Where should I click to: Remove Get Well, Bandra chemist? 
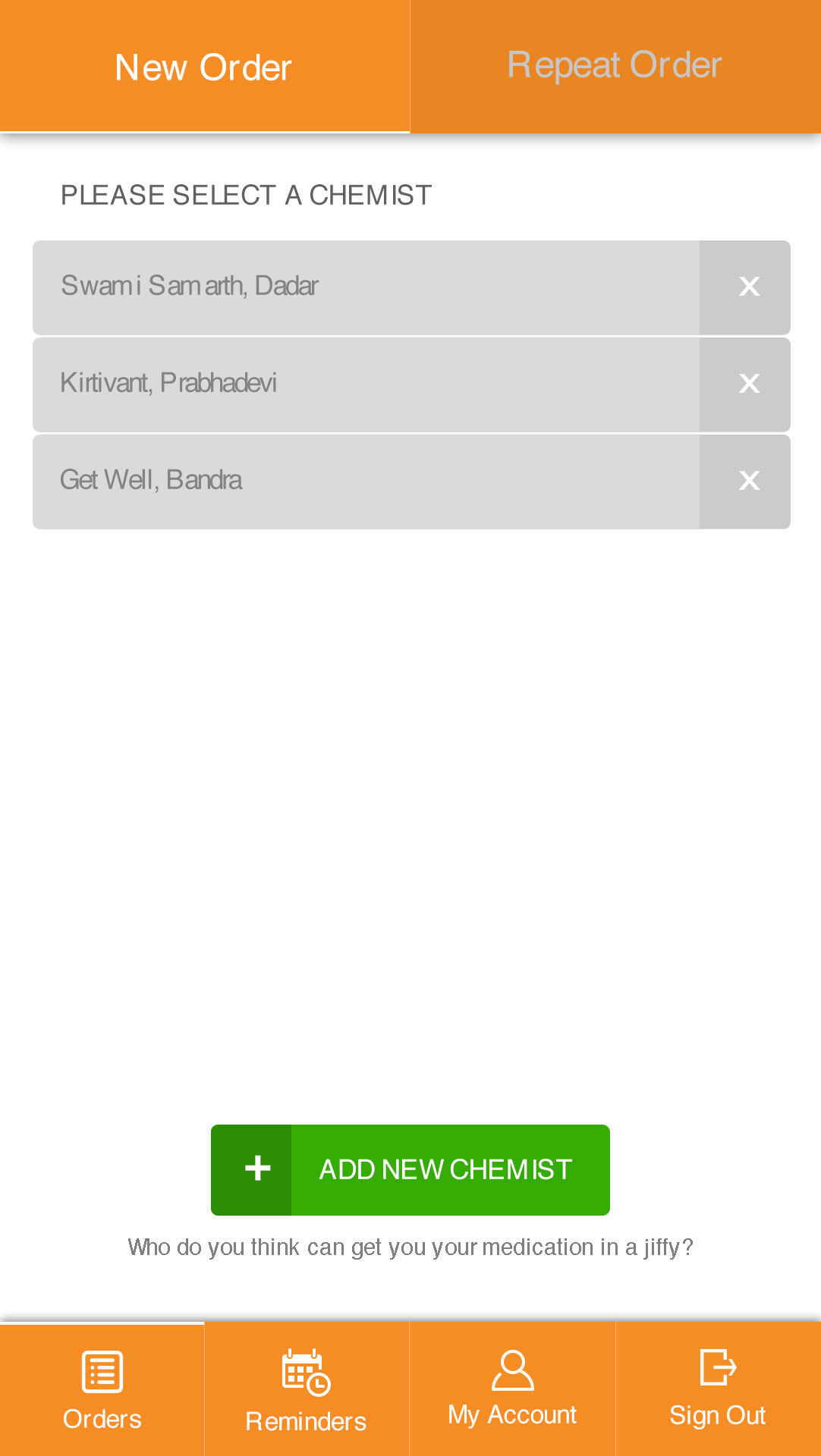click(748, 481)
